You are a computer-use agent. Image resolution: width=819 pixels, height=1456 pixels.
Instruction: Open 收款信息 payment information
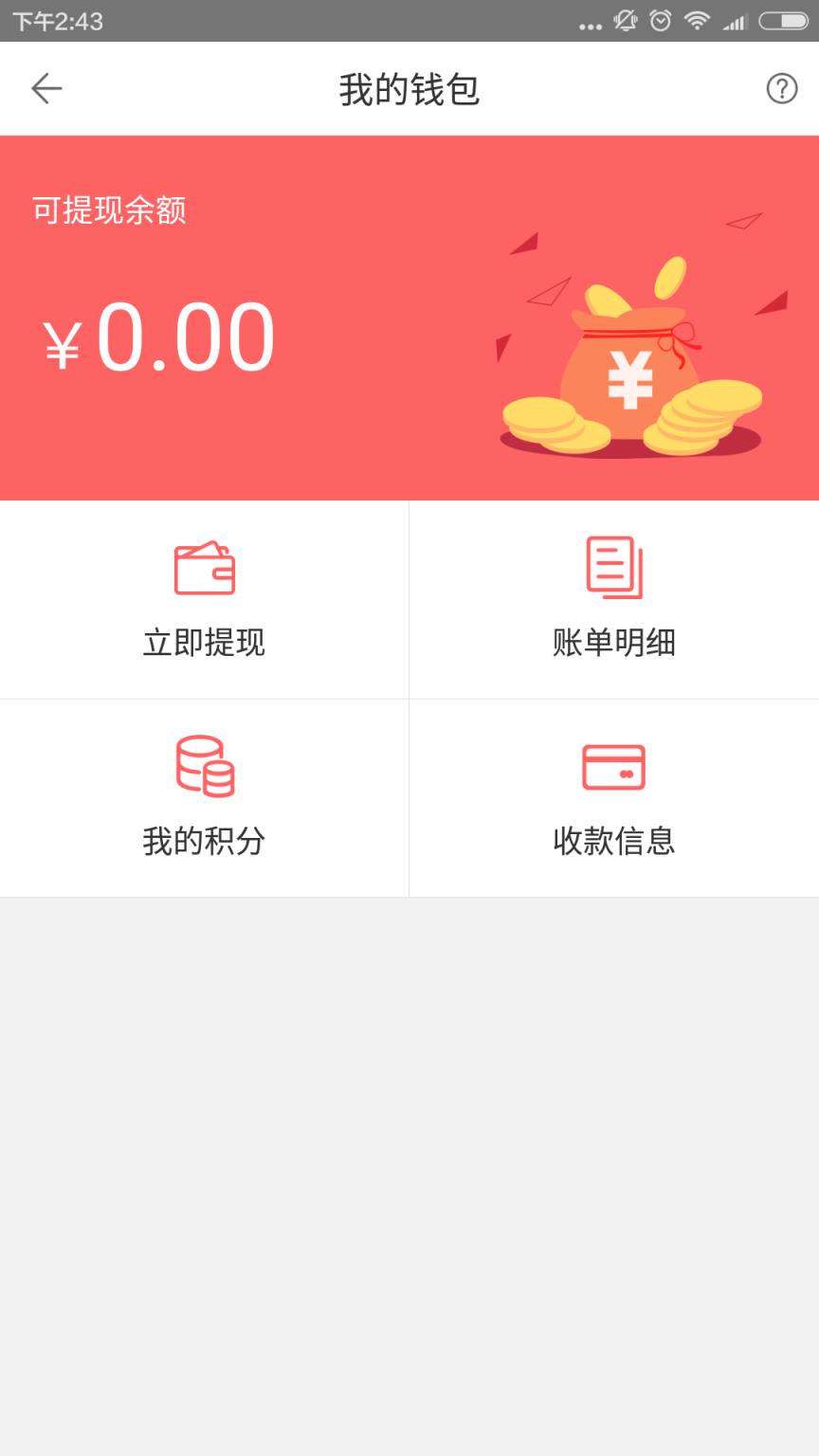coord(614,840)
